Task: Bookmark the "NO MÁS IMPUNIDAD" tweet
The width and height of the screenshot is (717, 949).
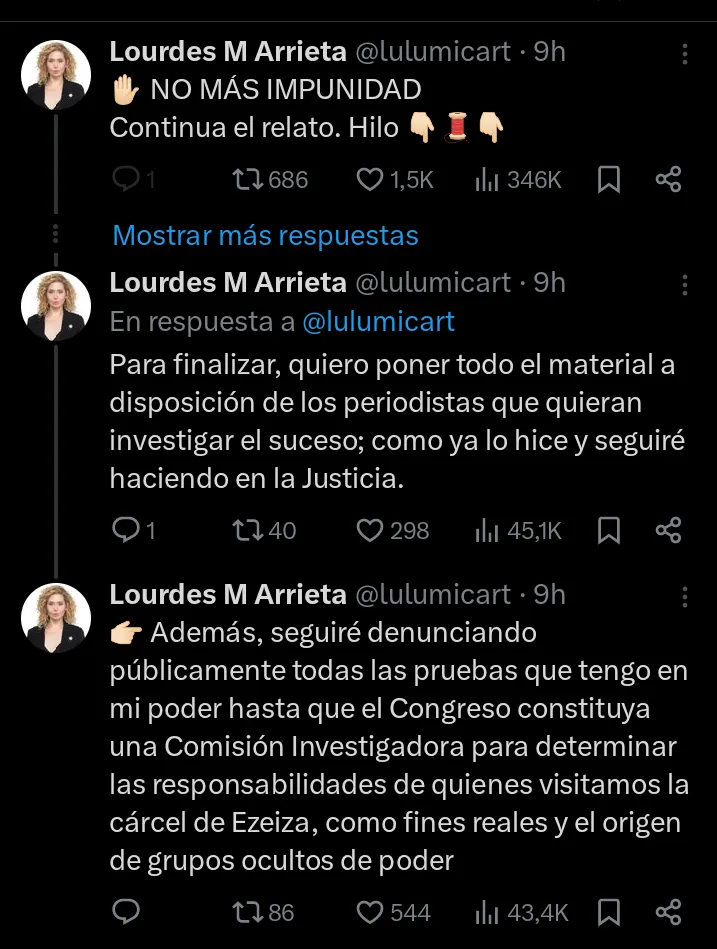Action: coord(608,180)
